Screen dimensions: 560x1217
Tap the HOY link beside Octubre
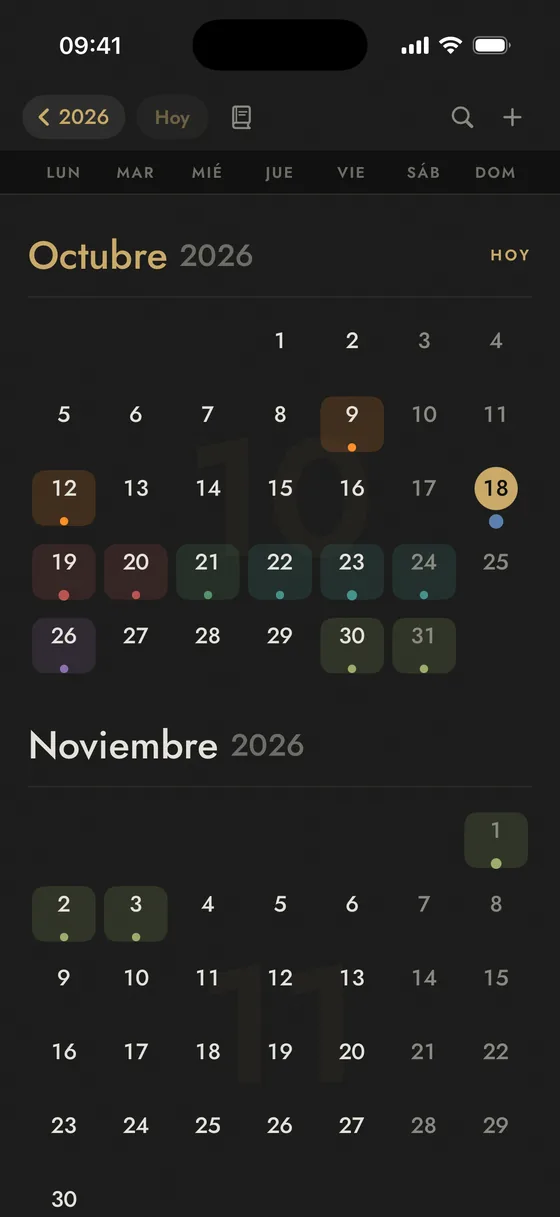[x=509, y=255]
